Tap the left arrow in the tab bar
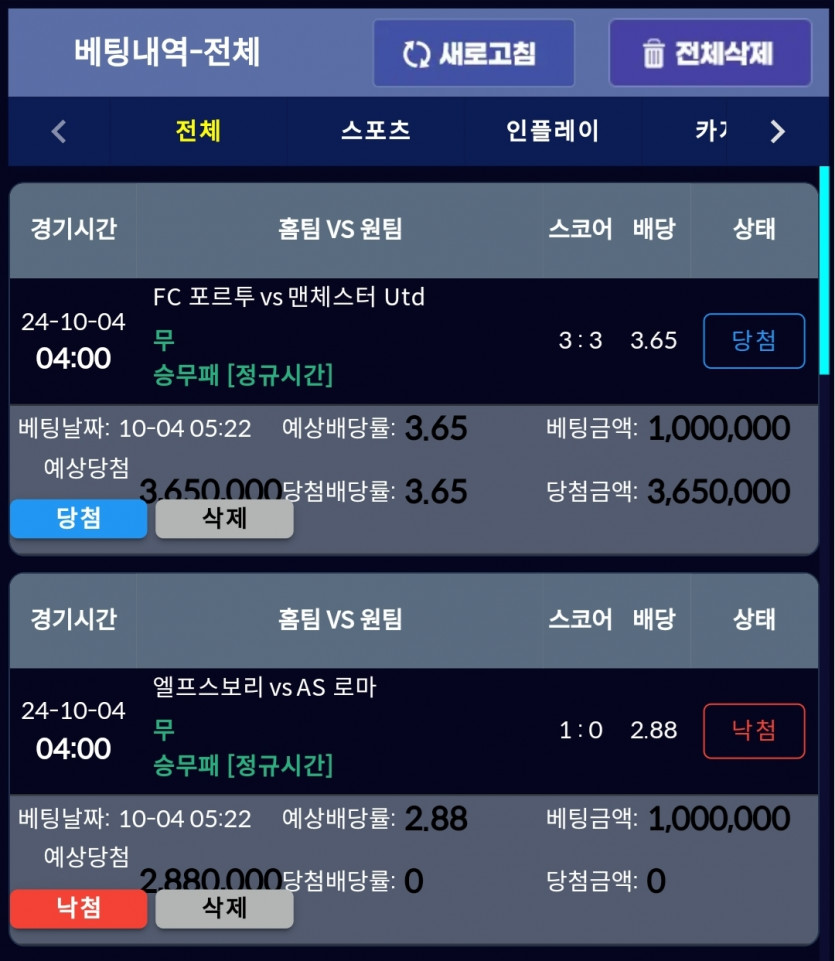This screenshot has height=961, width=835. point(59,131)
